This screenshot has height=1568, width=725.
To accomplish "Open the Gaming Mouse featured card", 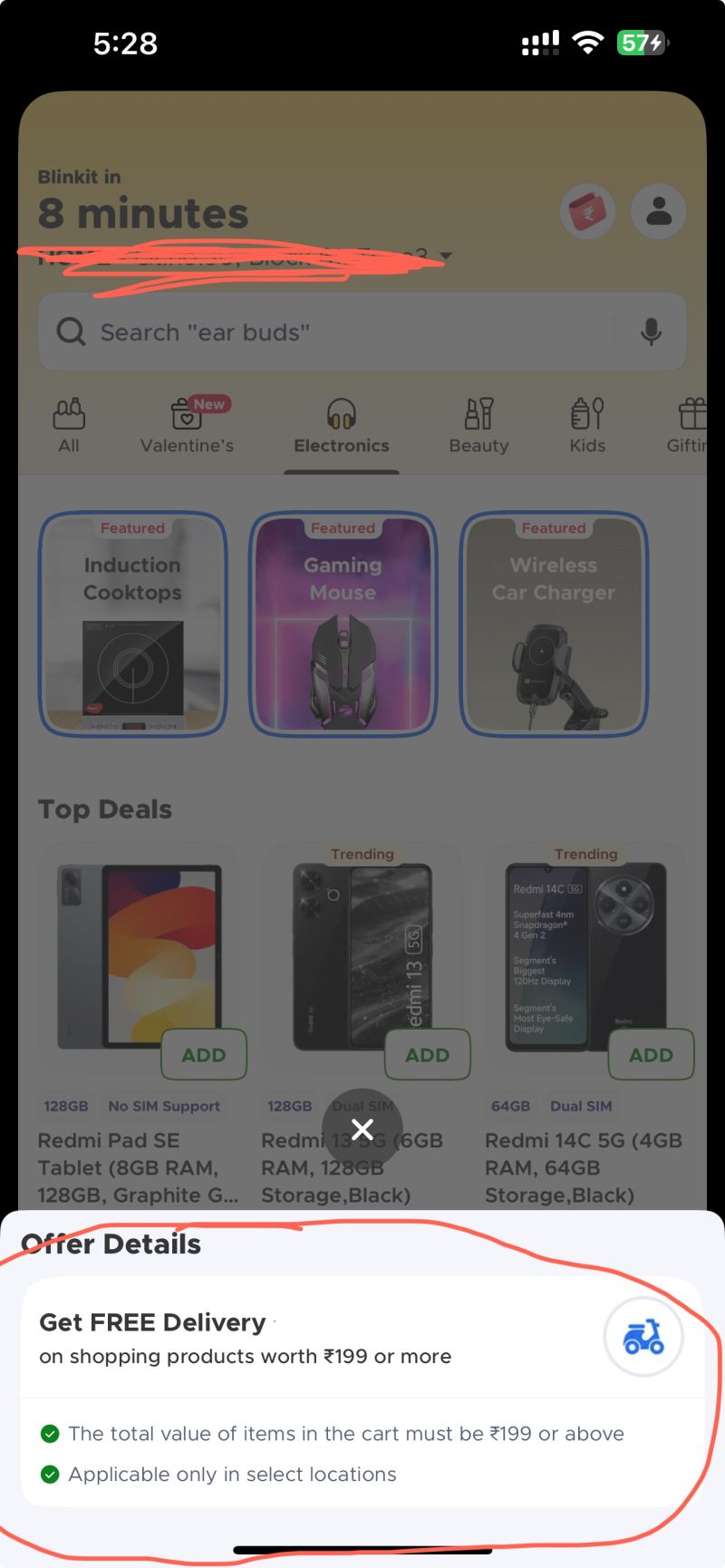I will click(343, 624).
